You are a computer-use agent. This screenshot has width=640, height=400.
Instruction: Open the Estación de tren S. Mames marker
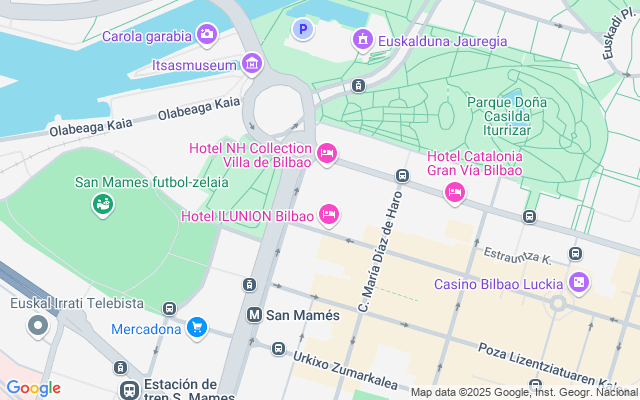click(x=128, y=391)
